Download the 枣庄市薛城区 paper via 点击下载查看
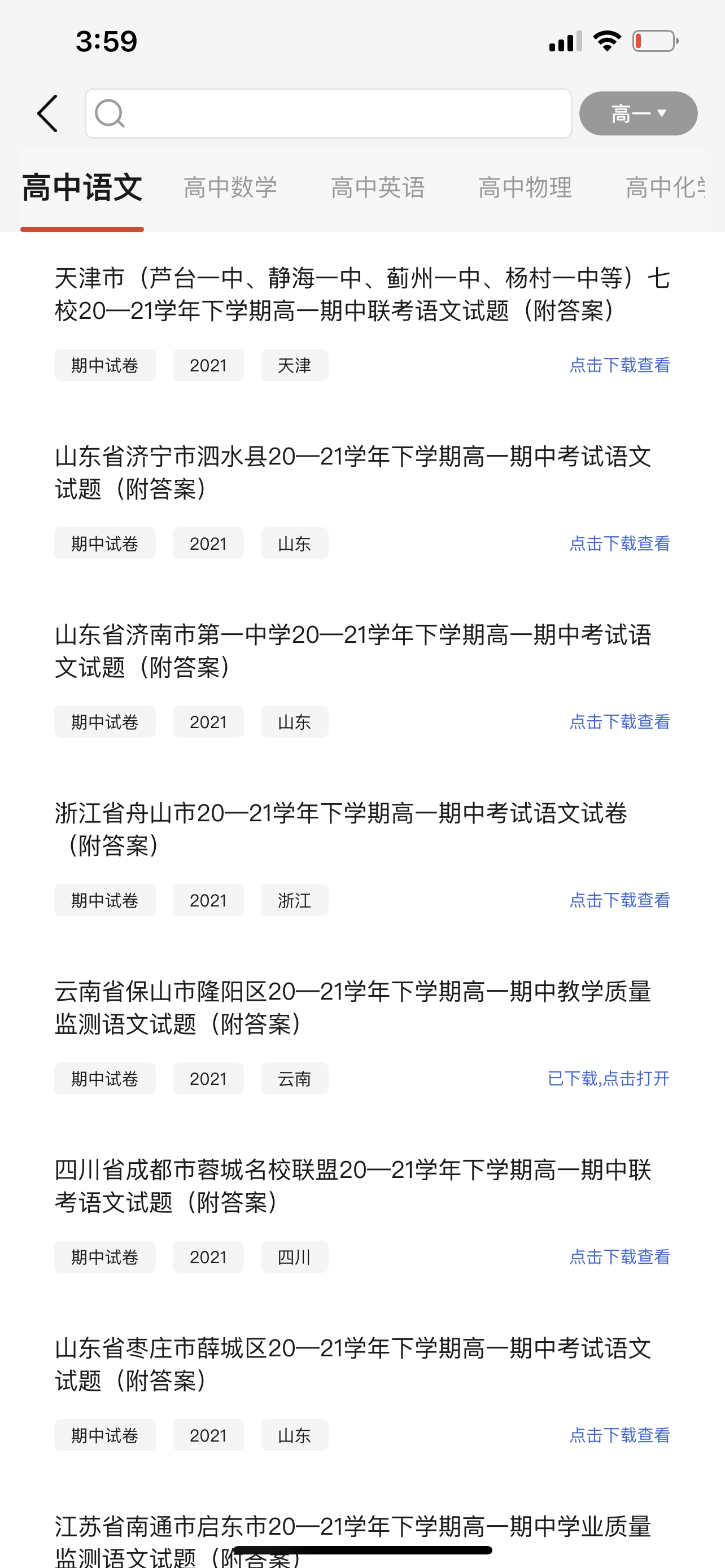This screenshot has width=725, height=1568. click(619, 1435)
